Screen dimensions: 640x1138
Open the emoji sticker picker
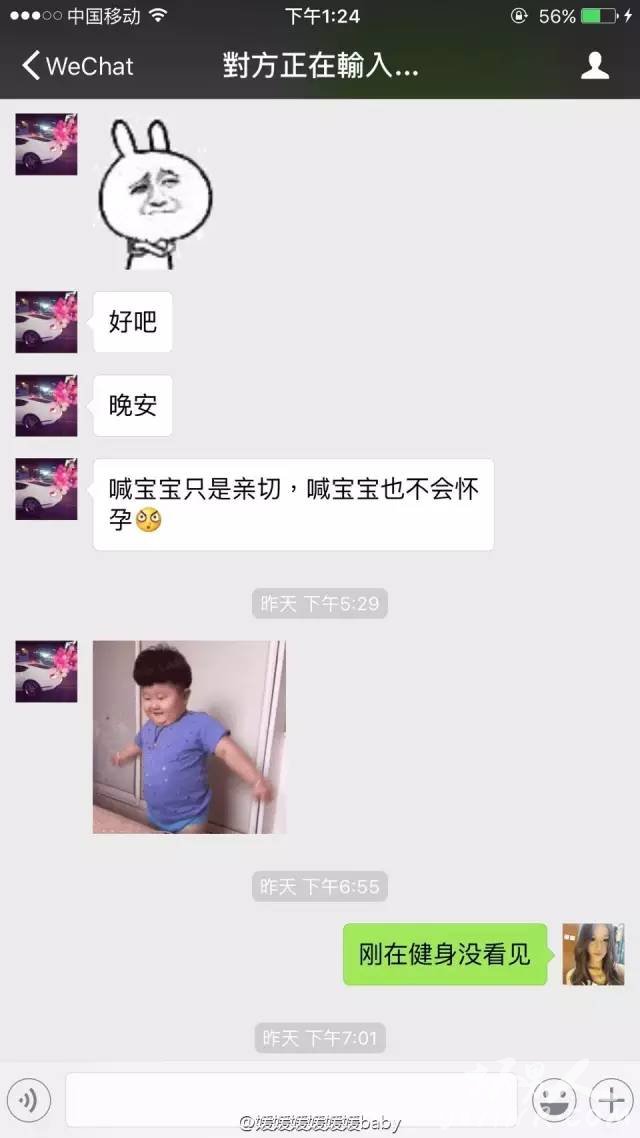pyautogui.click(x=554, y=1100)
